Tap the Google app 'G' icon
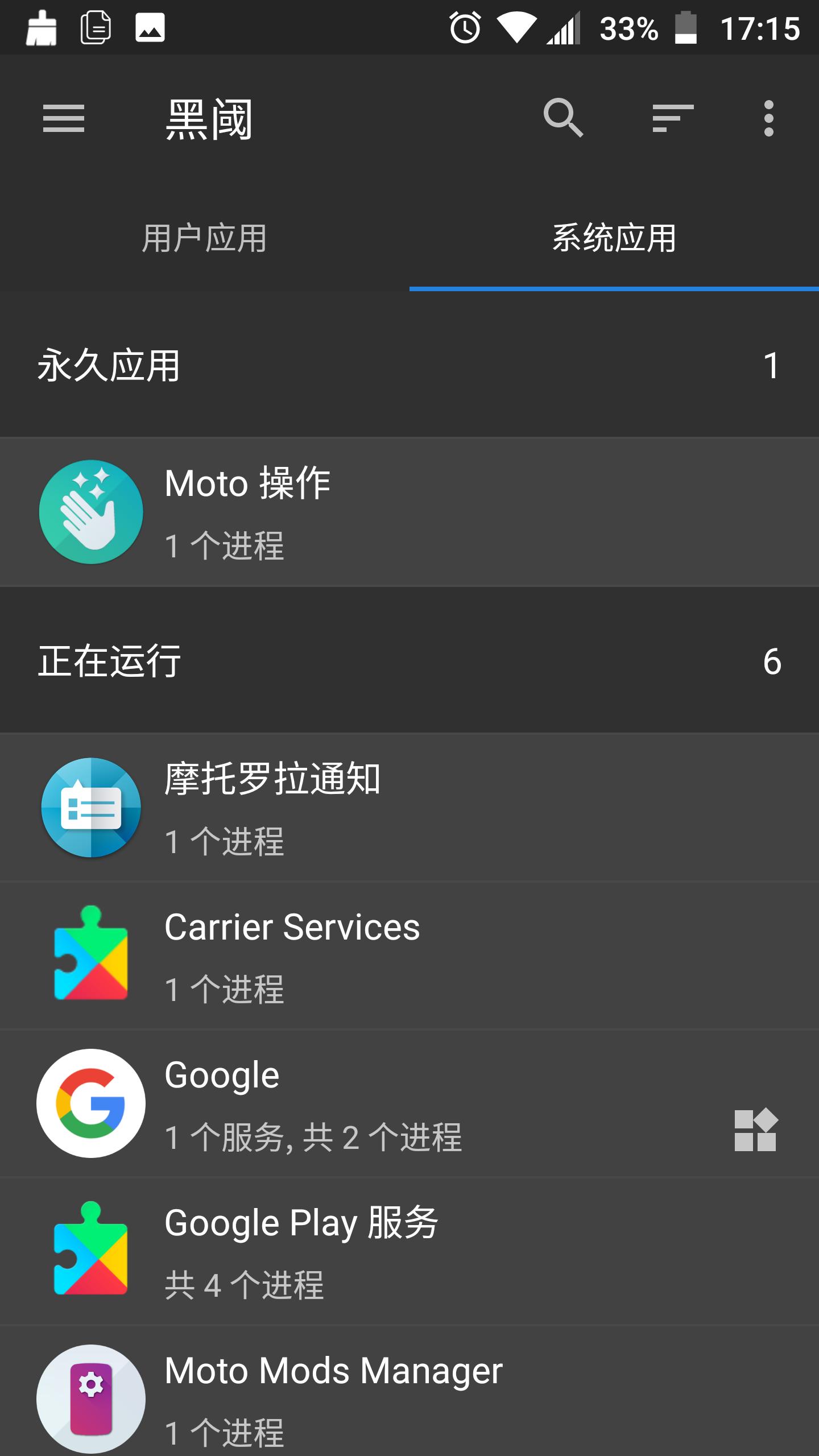The width and height of the screenshot is (819, 1456). click(91, 1102)
